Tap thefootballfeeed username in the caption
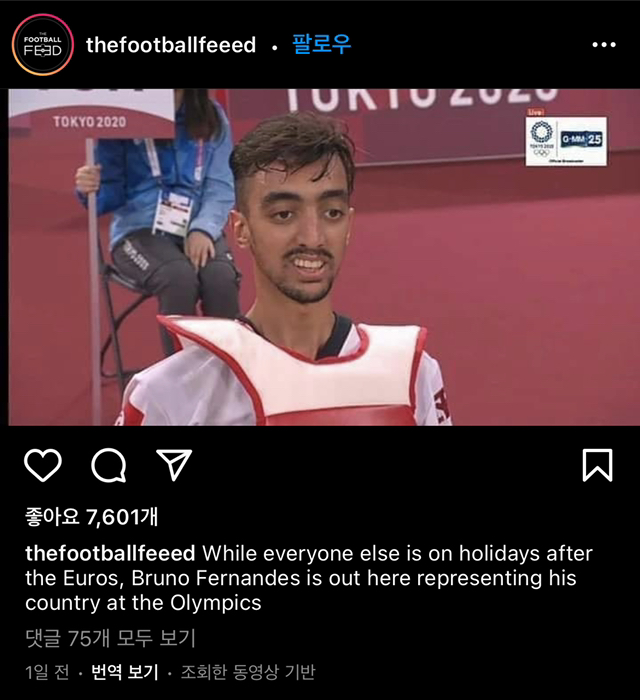 (111, 553)
